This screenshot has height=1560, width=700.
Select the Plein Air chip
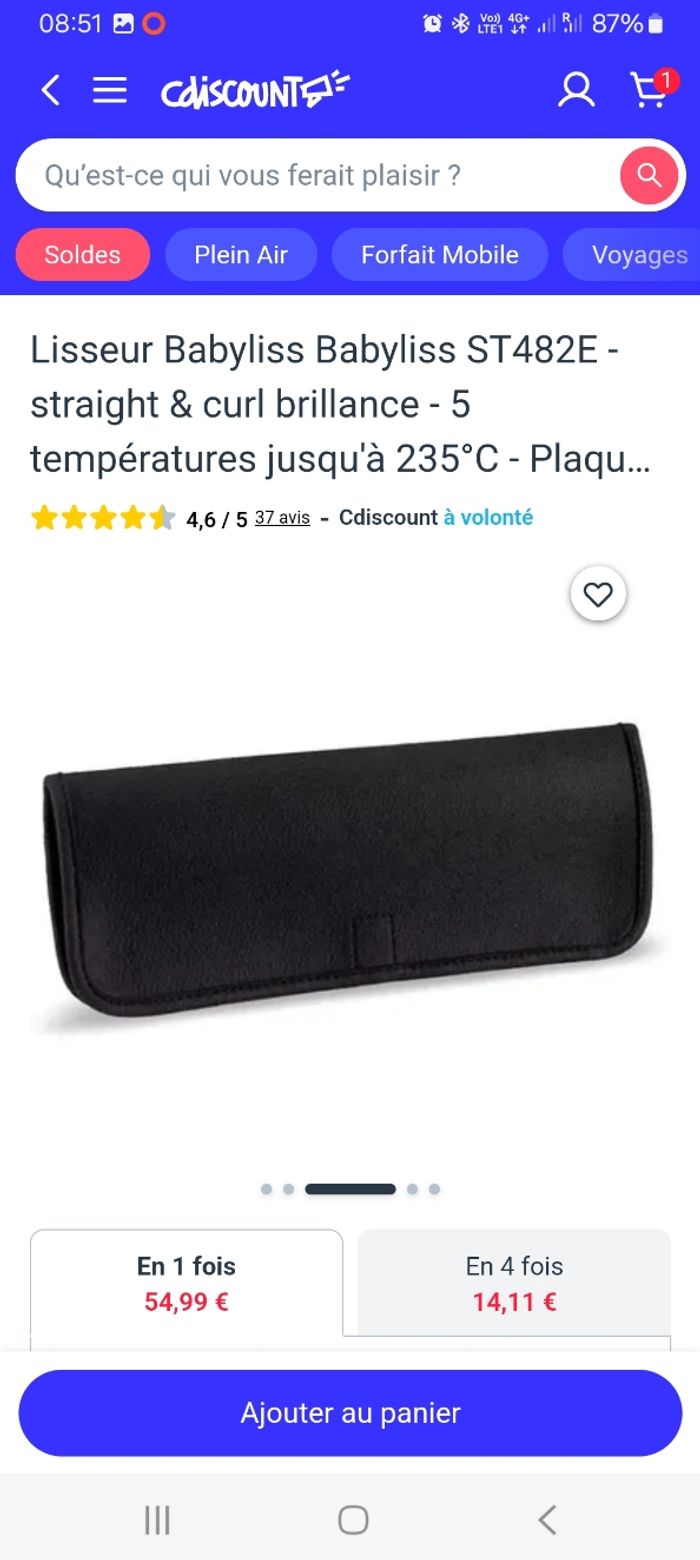pyautogui.click(x=241, y=255)
